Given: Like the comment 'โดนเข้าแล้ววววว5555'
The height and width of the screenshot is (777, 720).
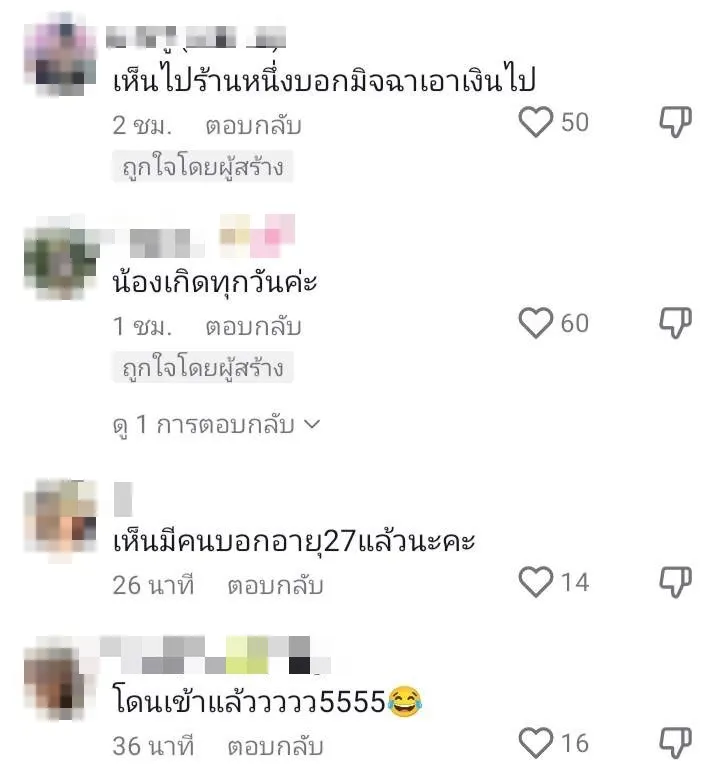Looking at the screenshot, I should [537, 743].
